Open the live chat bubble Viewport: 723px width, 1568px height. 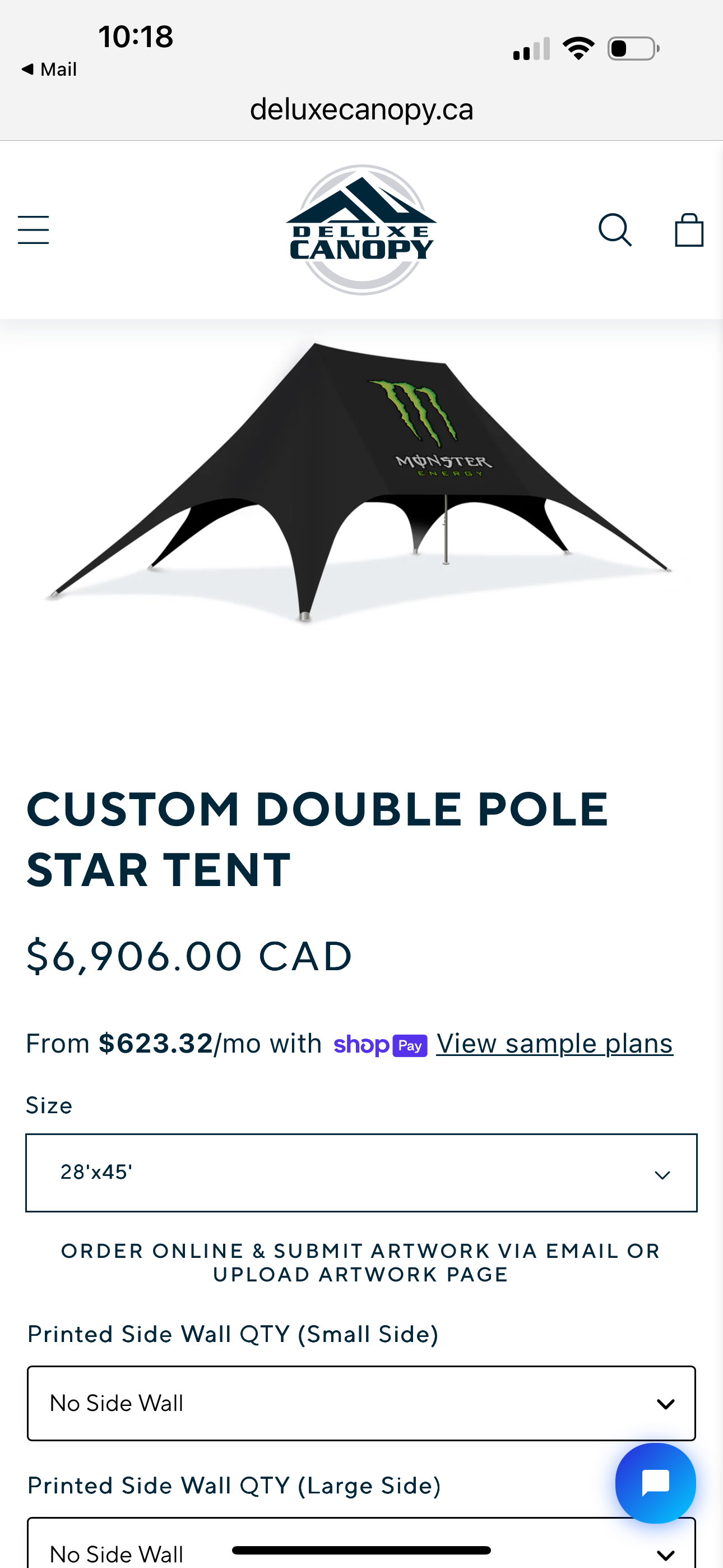tap(655, 1483)
